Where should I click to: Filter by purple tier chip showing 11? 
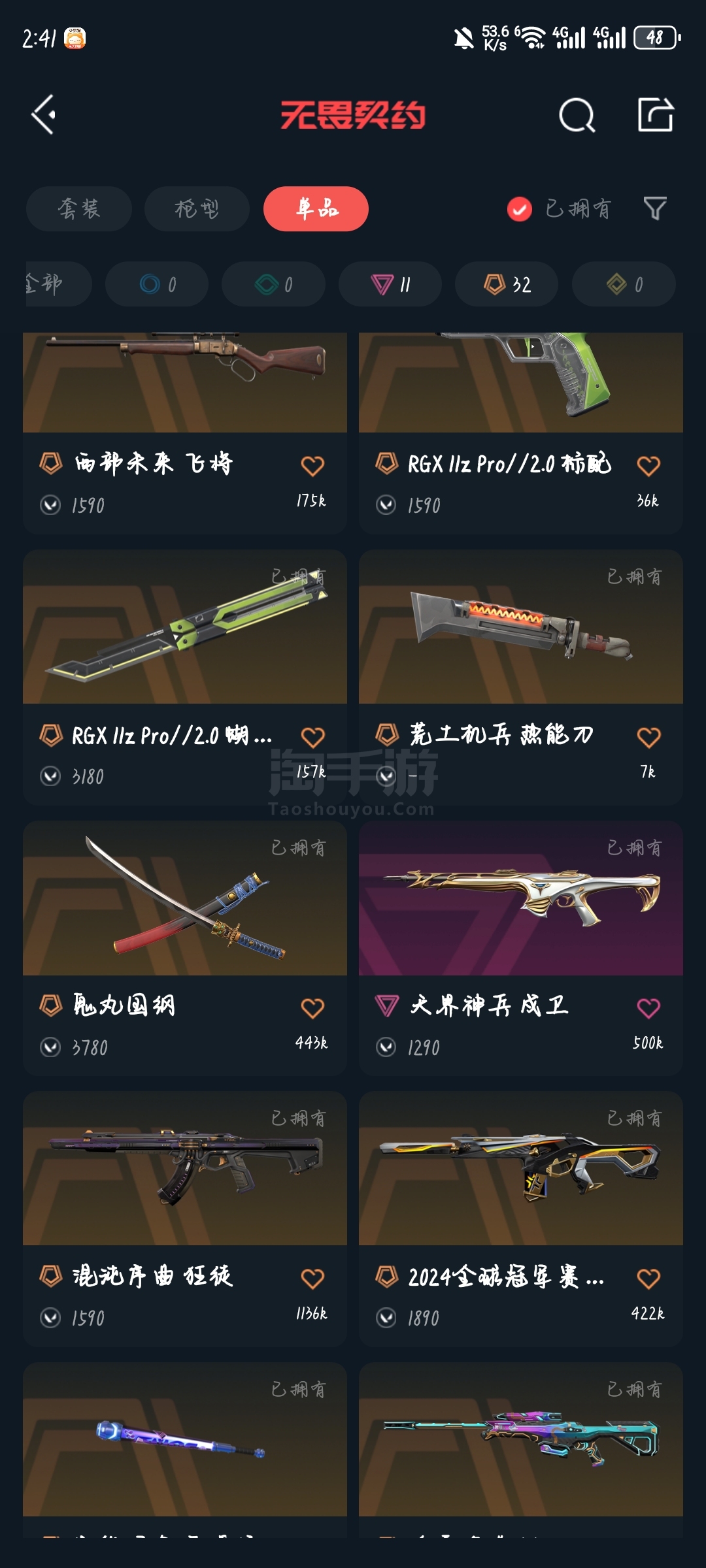pos(390,284)
